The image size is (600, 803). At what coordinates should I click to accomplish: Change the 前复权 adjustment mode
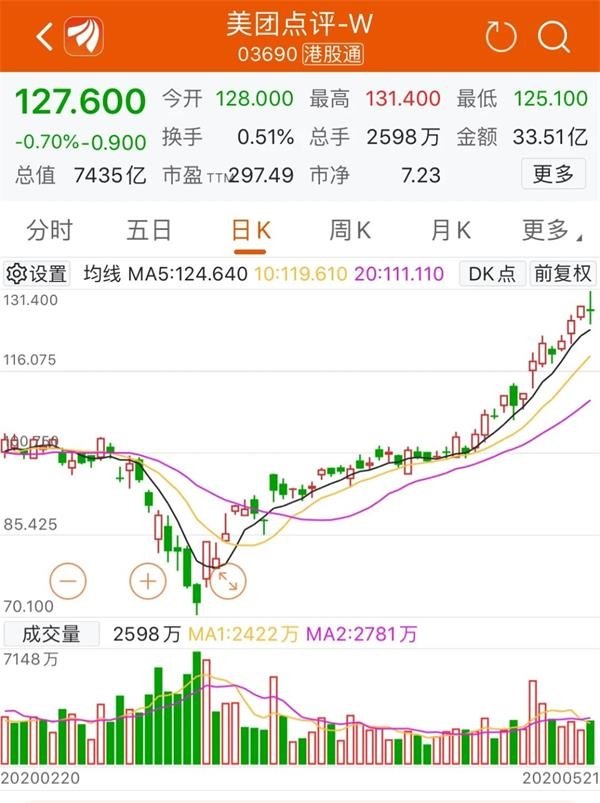click(x=563, y=274)
